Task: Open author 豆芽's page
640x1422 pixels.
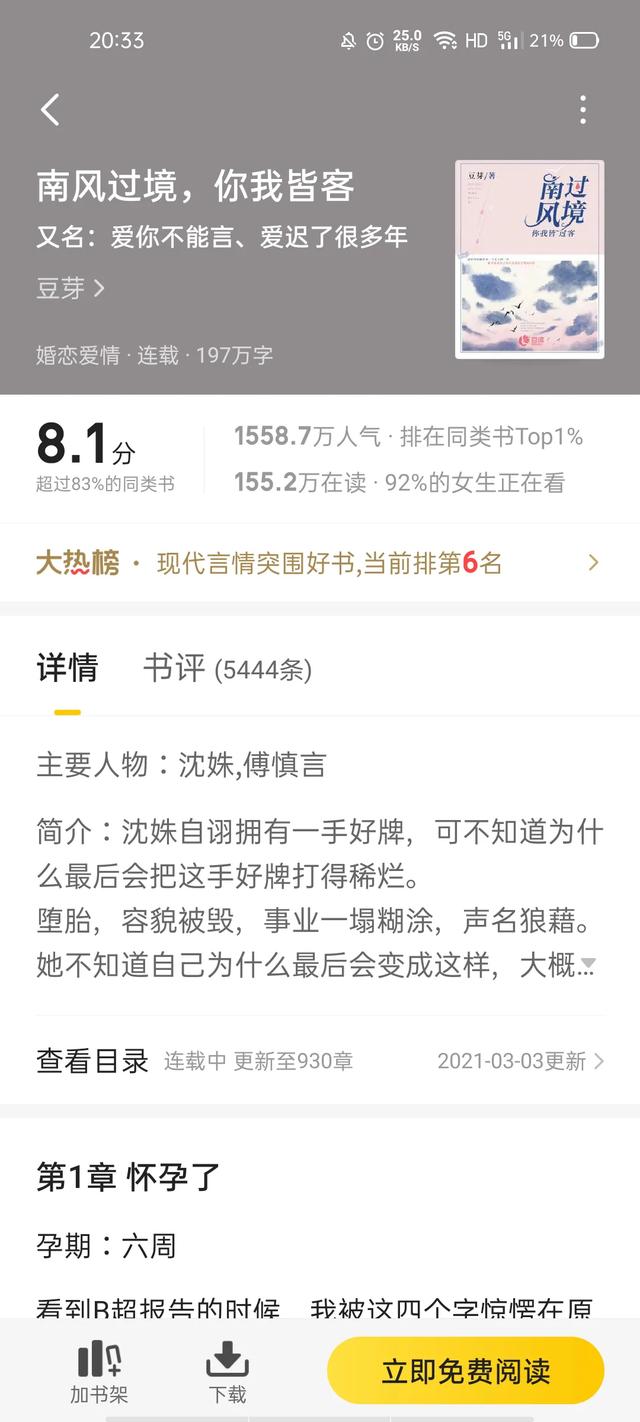Action: (70, 289)
